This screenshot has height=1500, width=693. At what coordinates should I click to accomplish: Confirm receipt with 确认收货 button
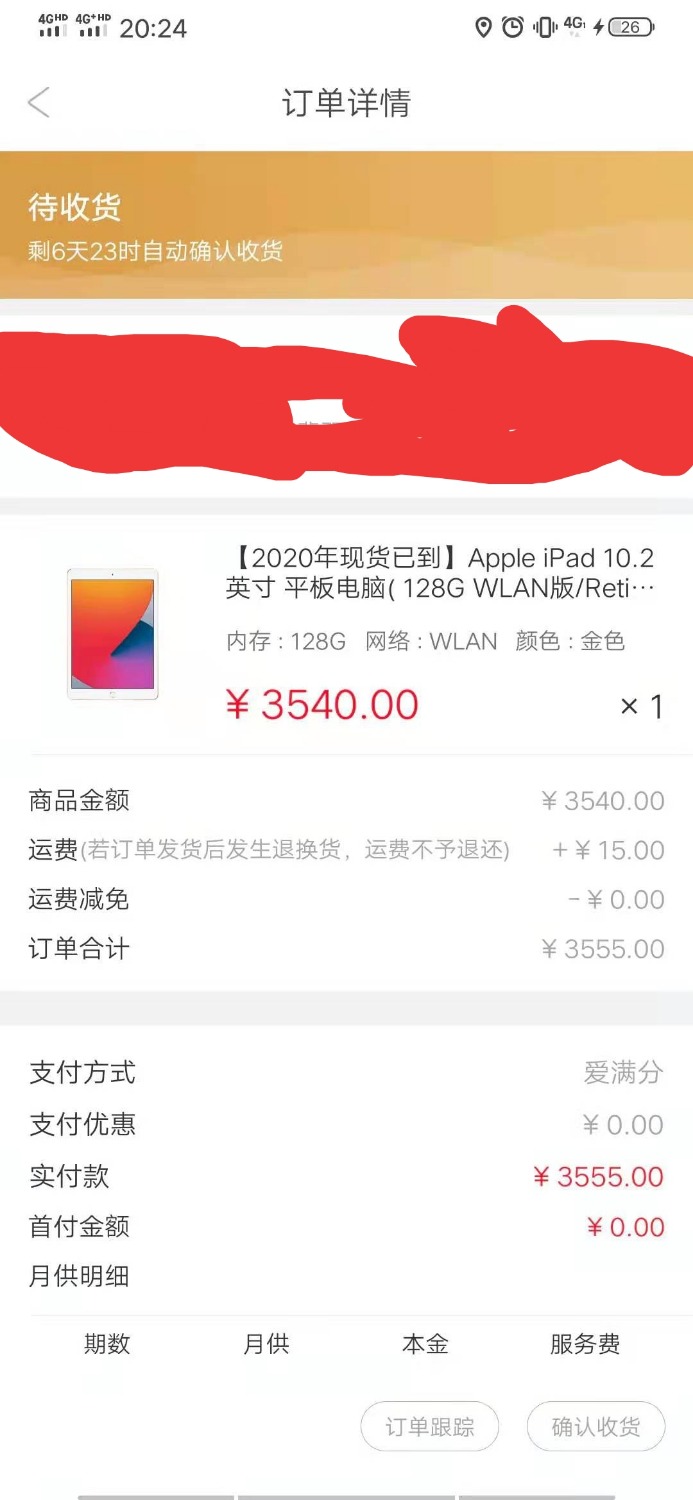tap(596, 1427)
